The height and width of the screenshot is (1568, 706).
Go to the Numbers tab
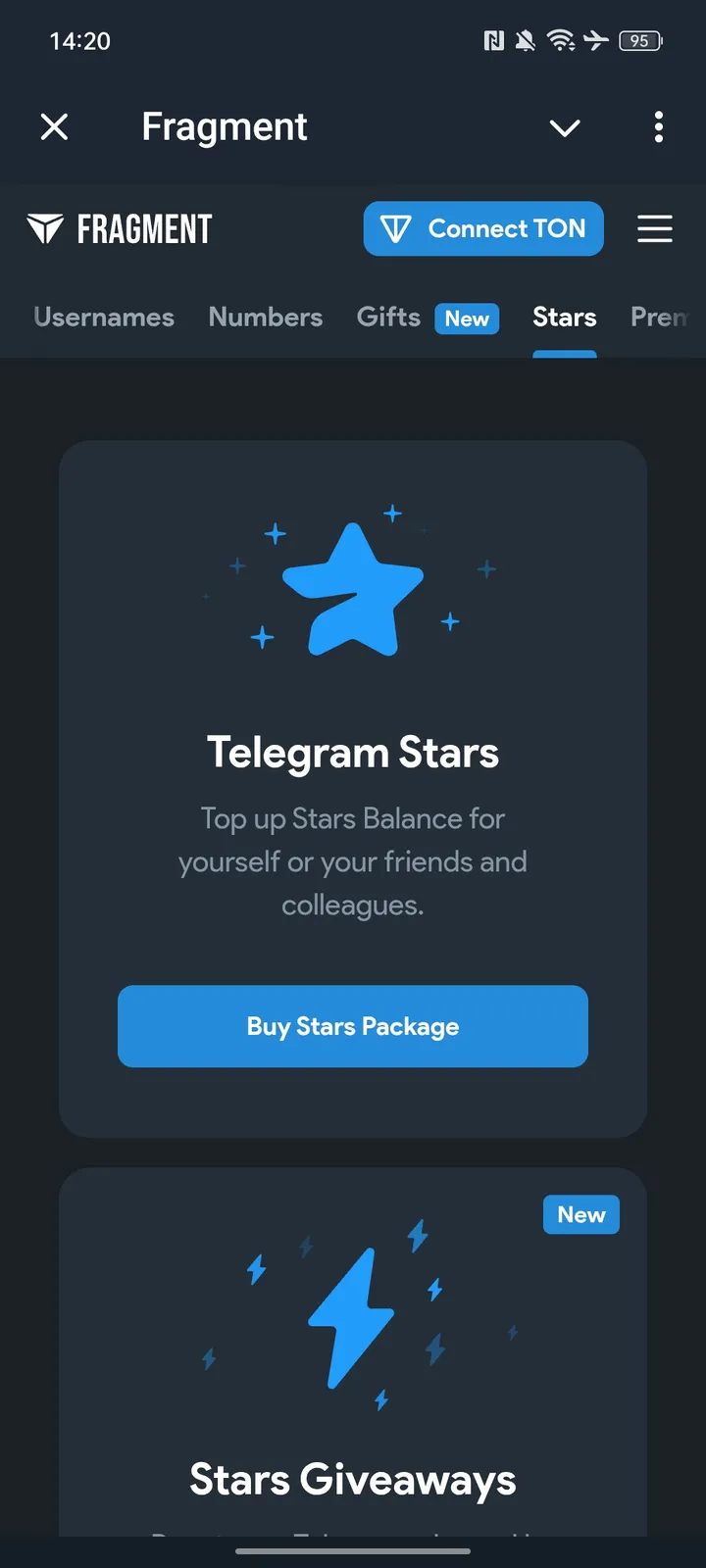pyautogui.click(x=266, y=318)
